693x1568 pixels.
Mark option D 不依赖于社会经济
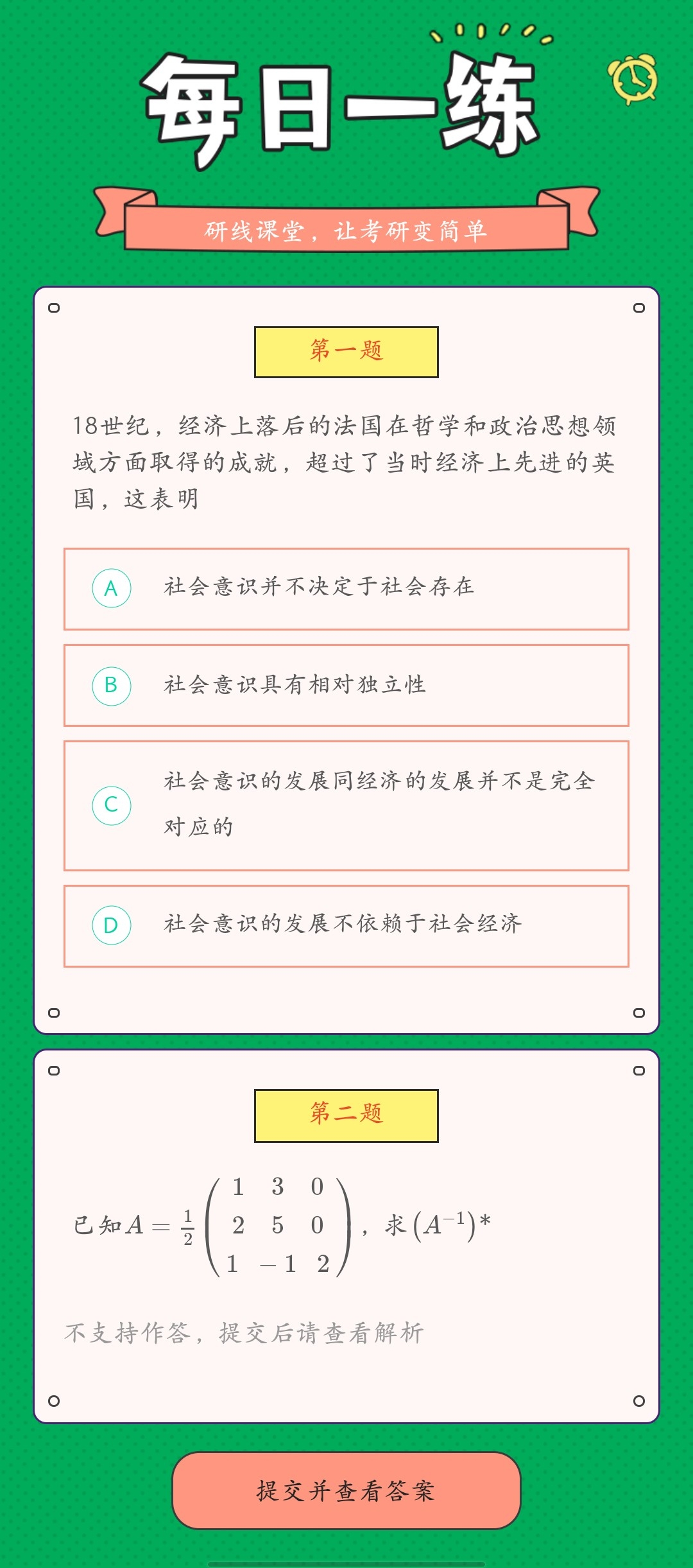click(x=346, y=925)
